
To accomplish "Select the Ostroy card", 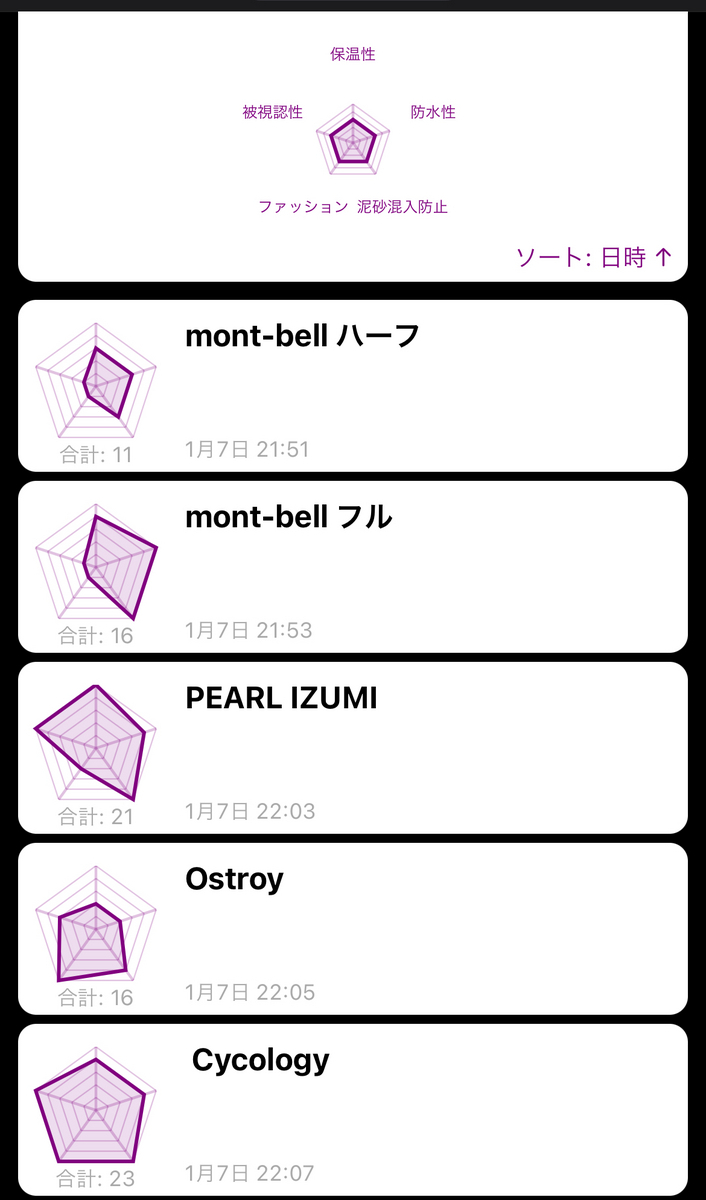I will [x=352, y=929].
